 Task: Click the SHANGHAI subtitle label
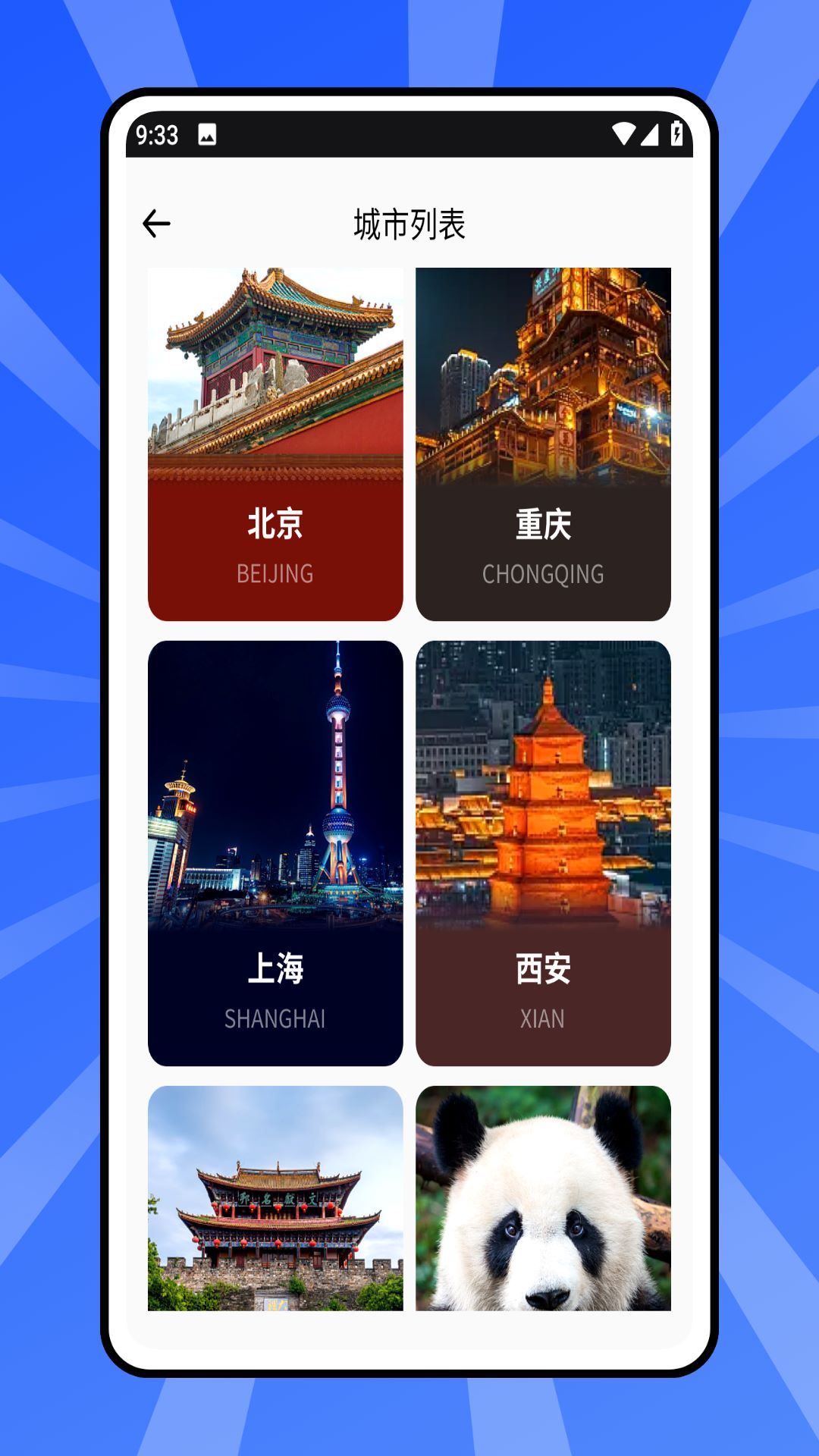tap(275, 1019)
